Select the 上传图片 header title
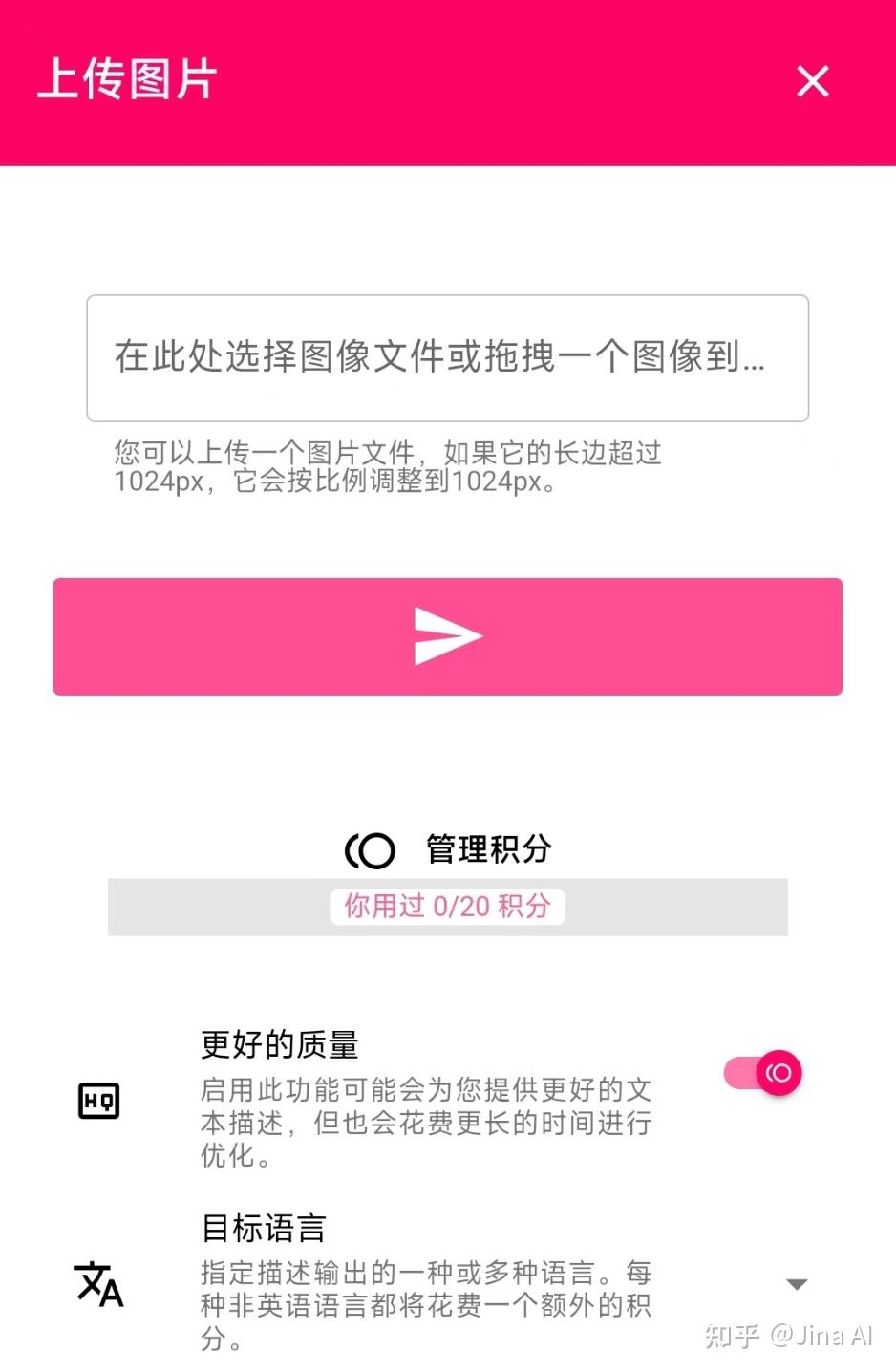896x1372 pixels. click(x=126, y=81)
